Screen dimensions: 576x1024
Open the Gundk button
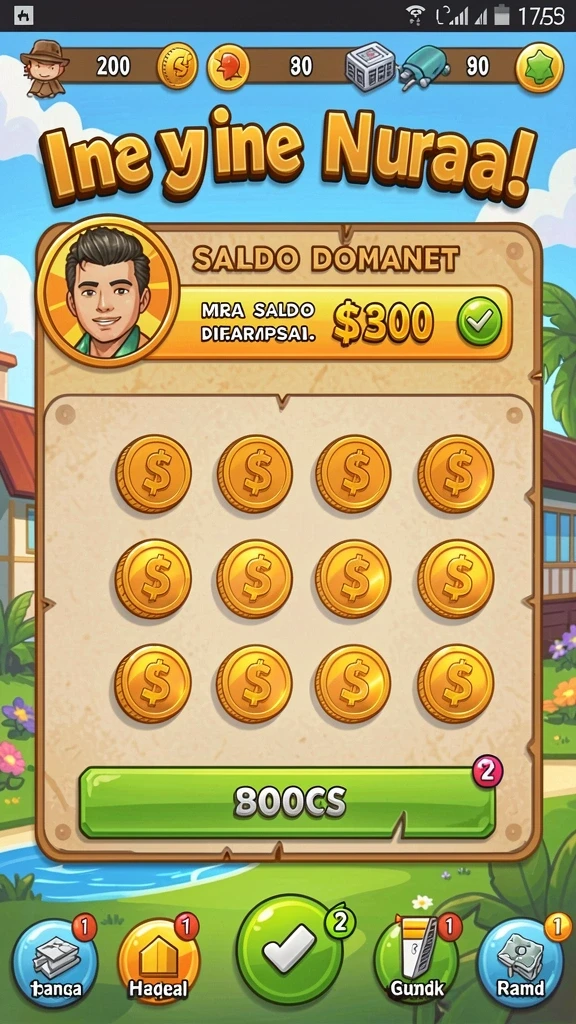416,961
